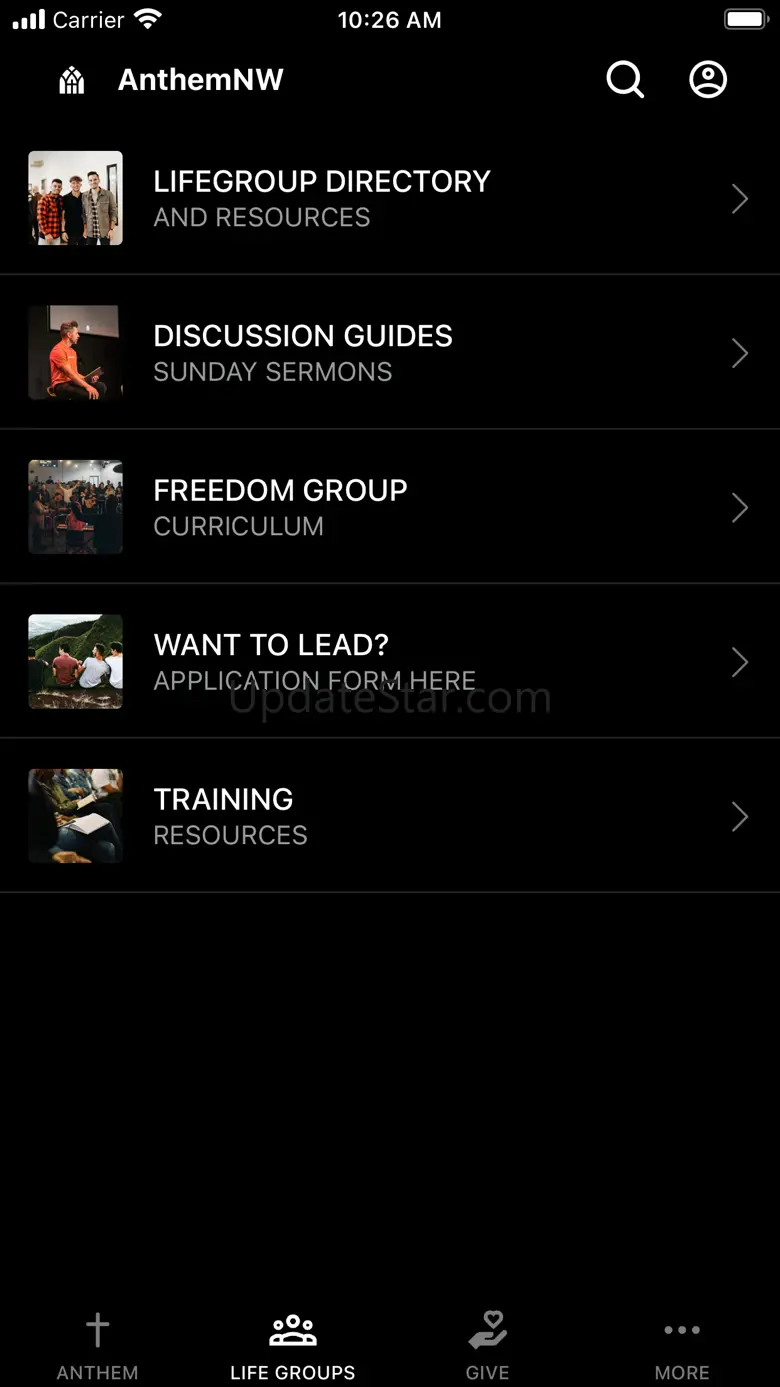
Task: Open the user profile icon
Action: point(708,80)
